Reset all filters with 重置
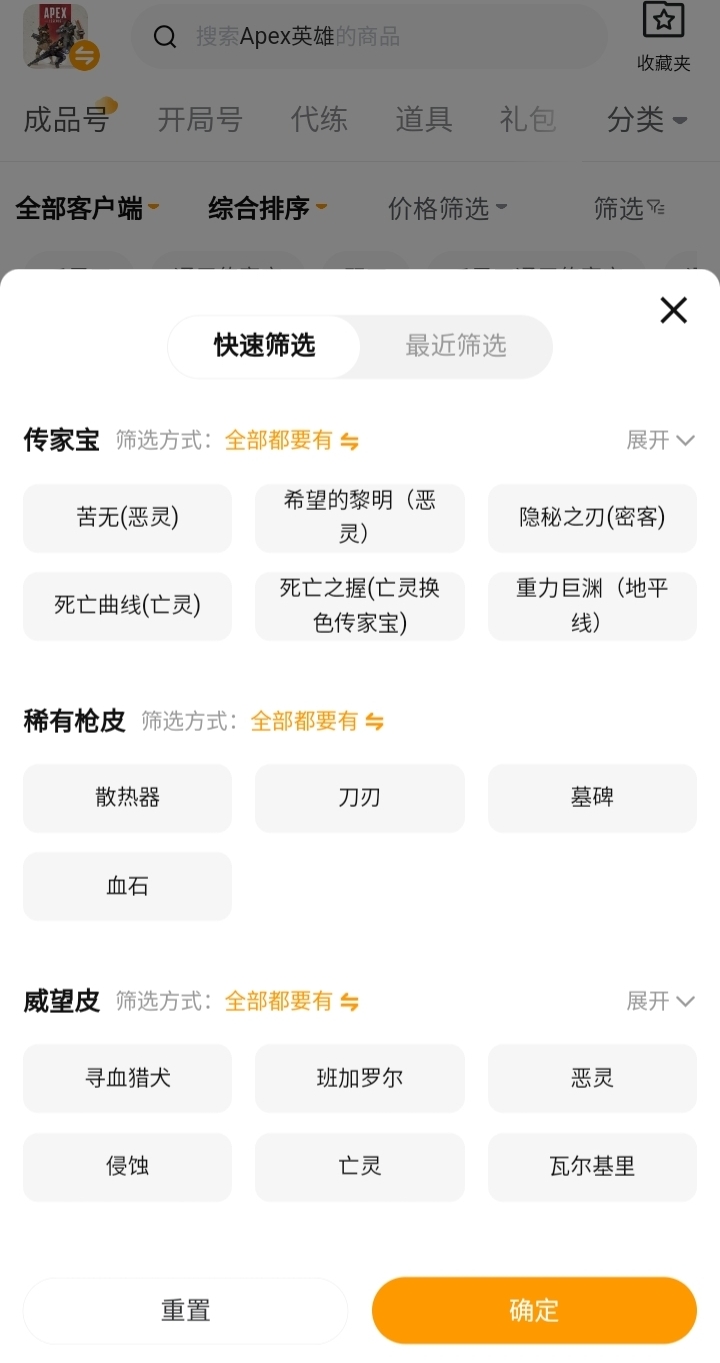Viewport: 720px width, 1363px height. [185, 1310]
